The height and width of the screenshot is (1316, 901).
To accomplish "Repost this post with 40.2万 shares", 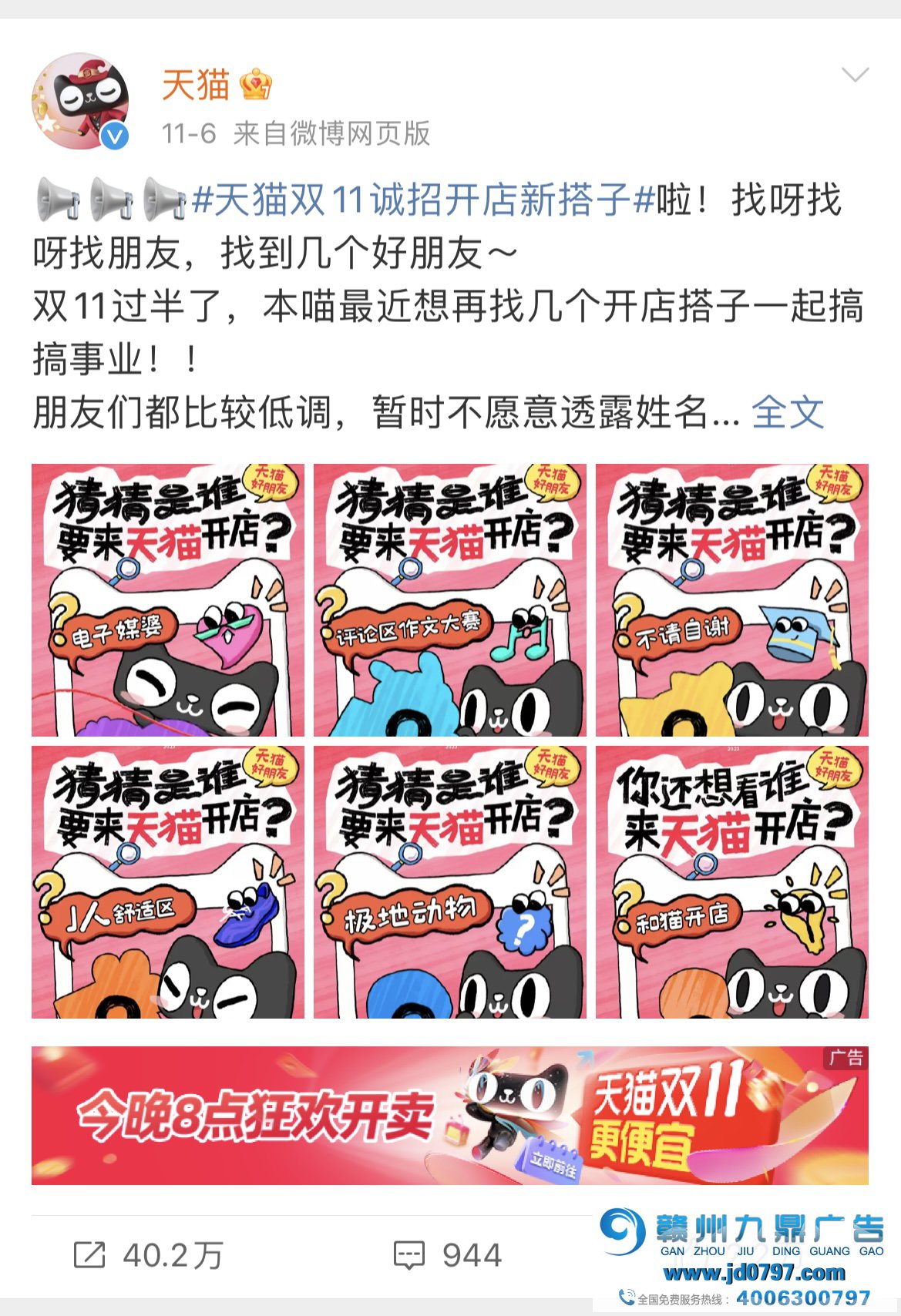I will [x=148, y=1255].
